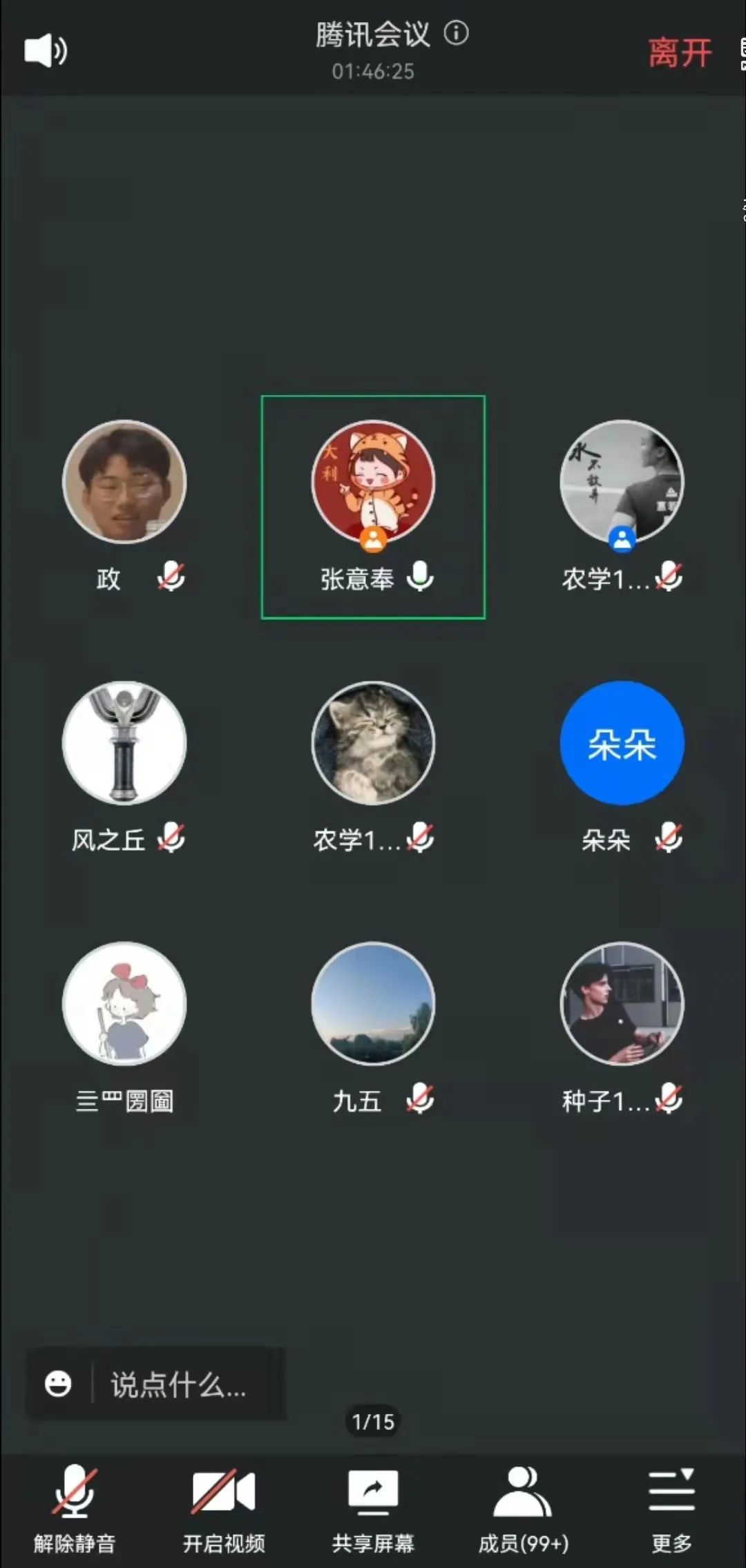Select participant 三罒圐圙
746x1568 pixels.
tap(124, 1004)
